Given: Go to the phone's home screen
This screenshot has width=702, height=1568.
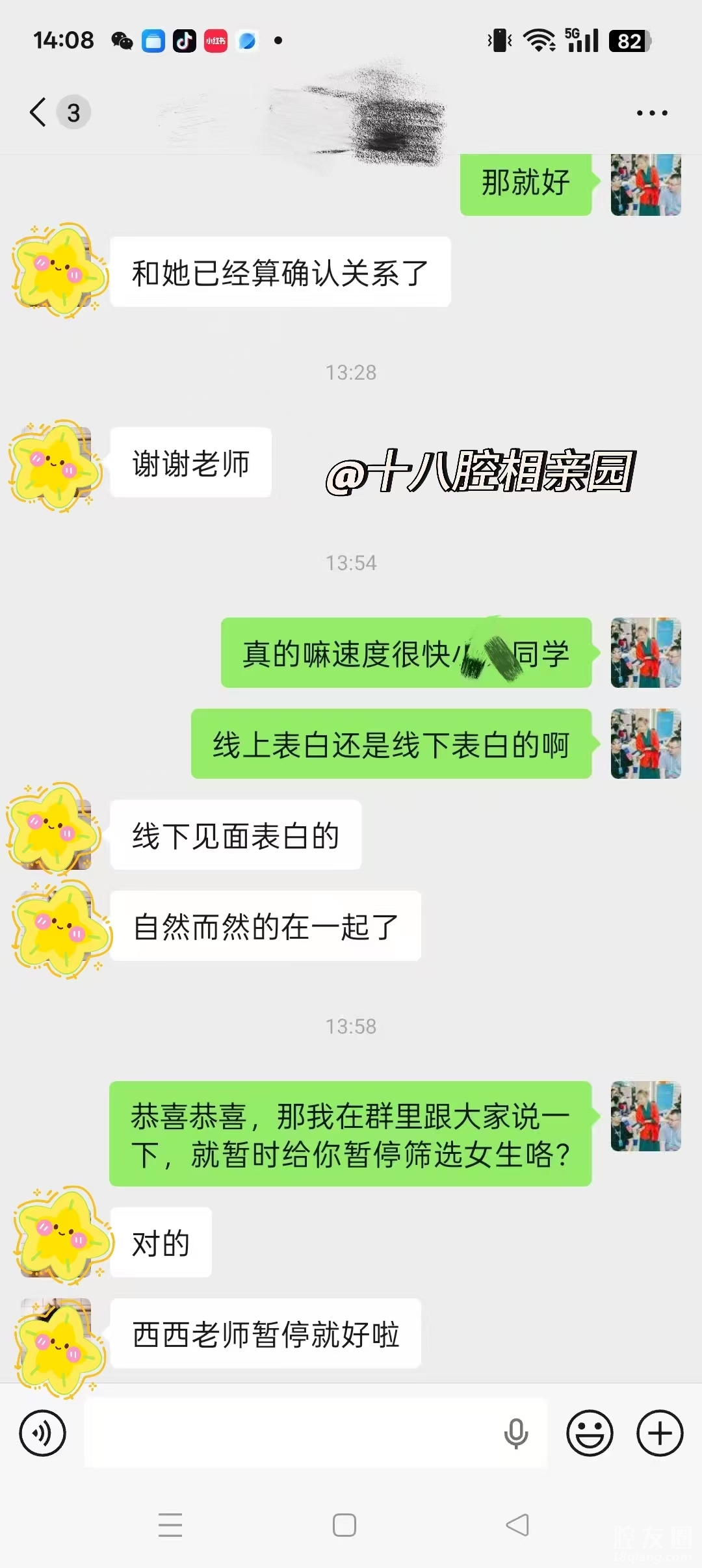Looking at the screenshot, I should [344, 1524].
